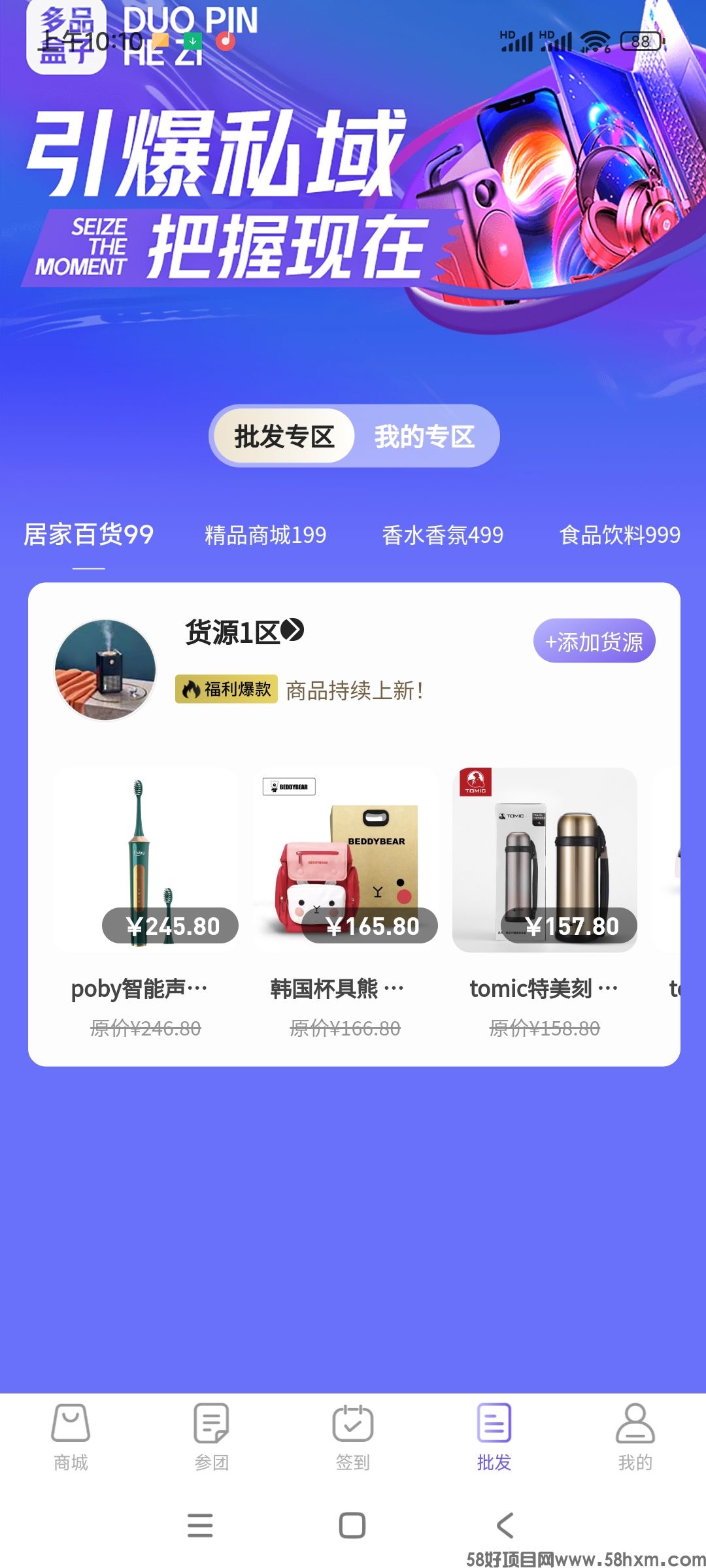Switch to the 我的专区 segment
Viewport: 706px width, 1568px height.
[x=424, y=436]
